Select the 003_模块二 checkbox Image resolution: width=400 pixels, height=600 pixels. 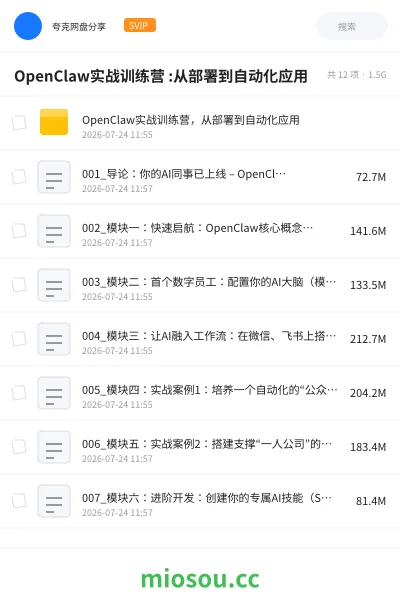click(x=19, y=285)
